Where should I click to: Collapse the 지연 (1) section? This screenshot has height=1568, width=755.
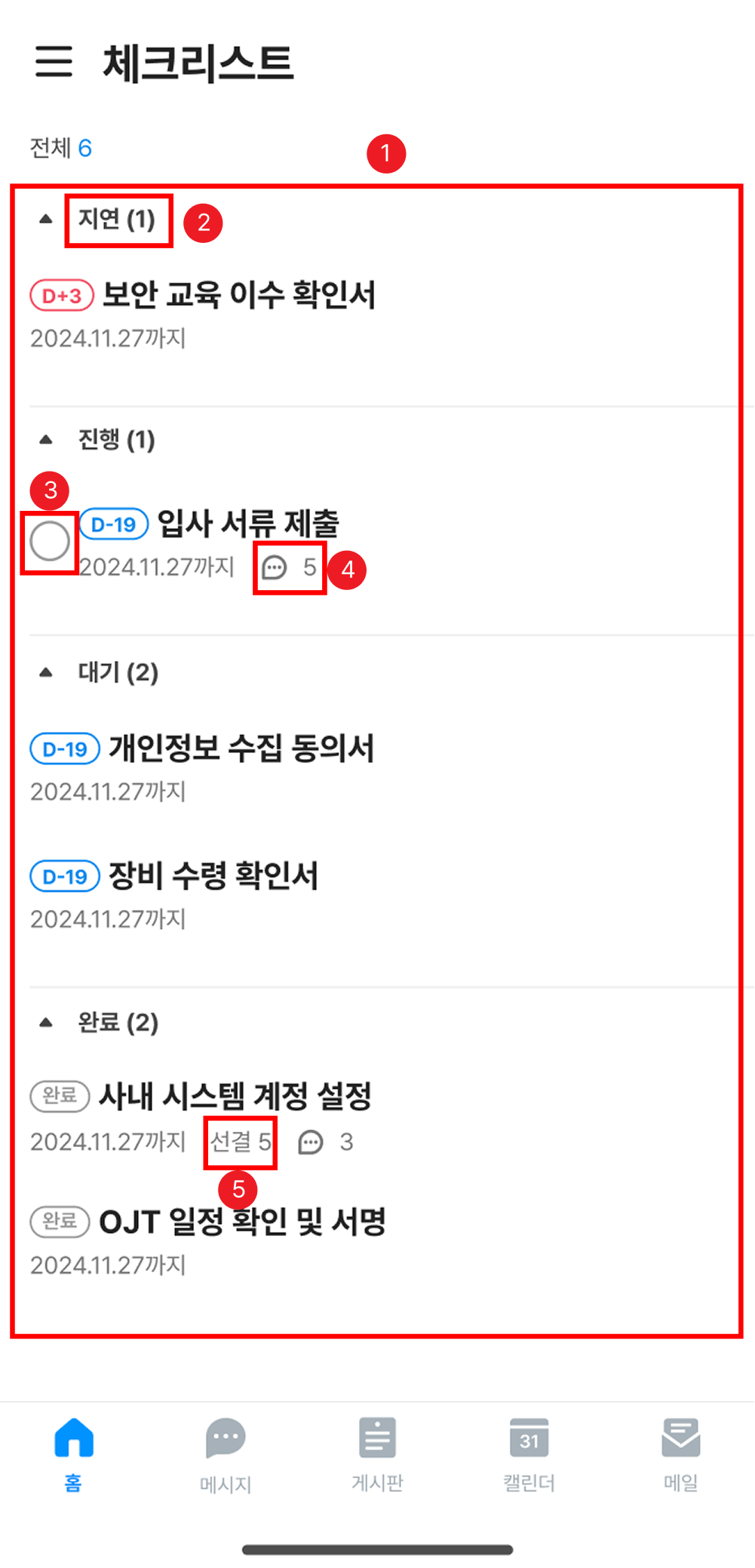pos(46,220)
